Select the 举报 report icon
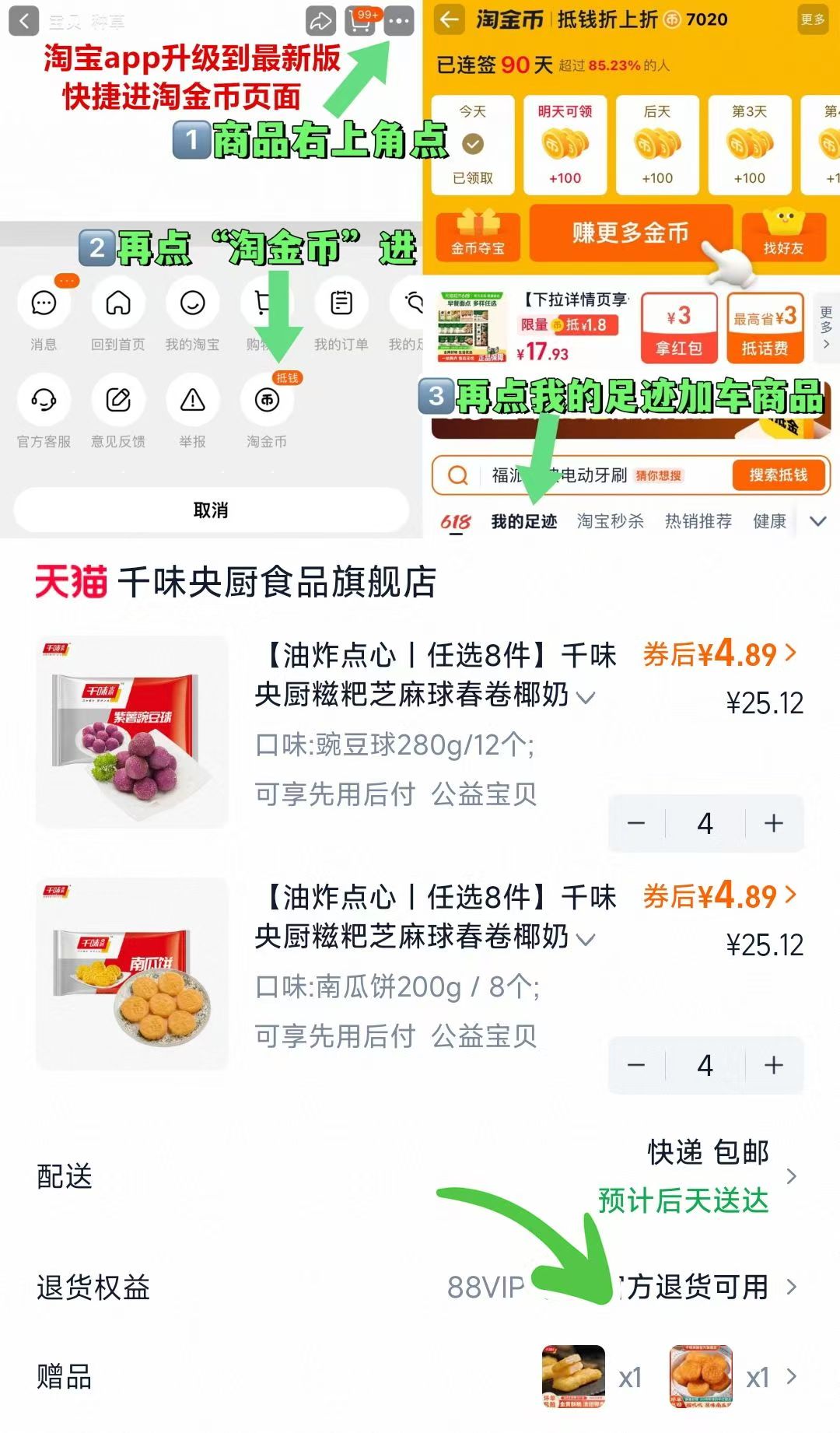840x1433 pixels. pyautogui.click(x=193, y=401)
